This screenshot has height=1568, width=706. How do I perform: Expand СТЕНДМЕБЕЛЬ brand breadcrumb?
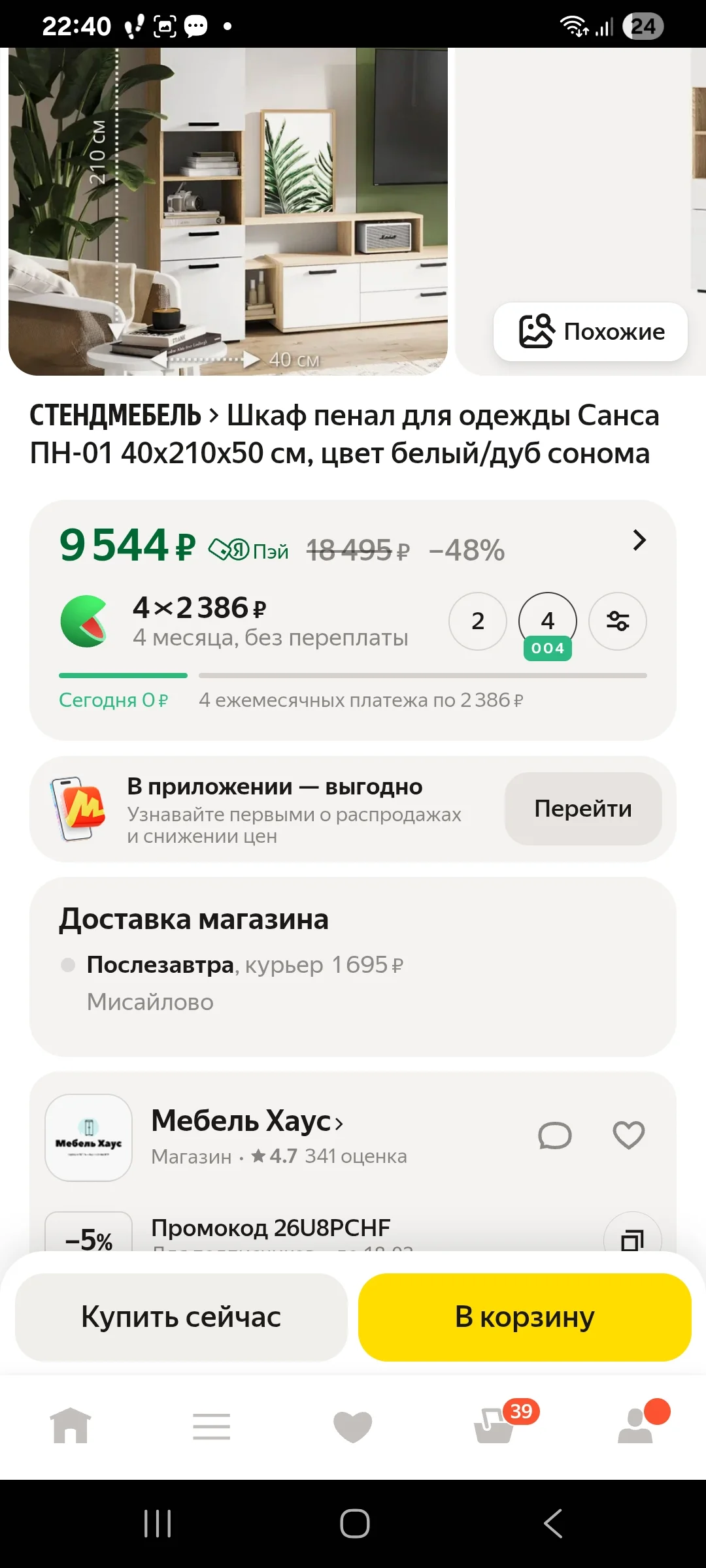coord(114,416)
